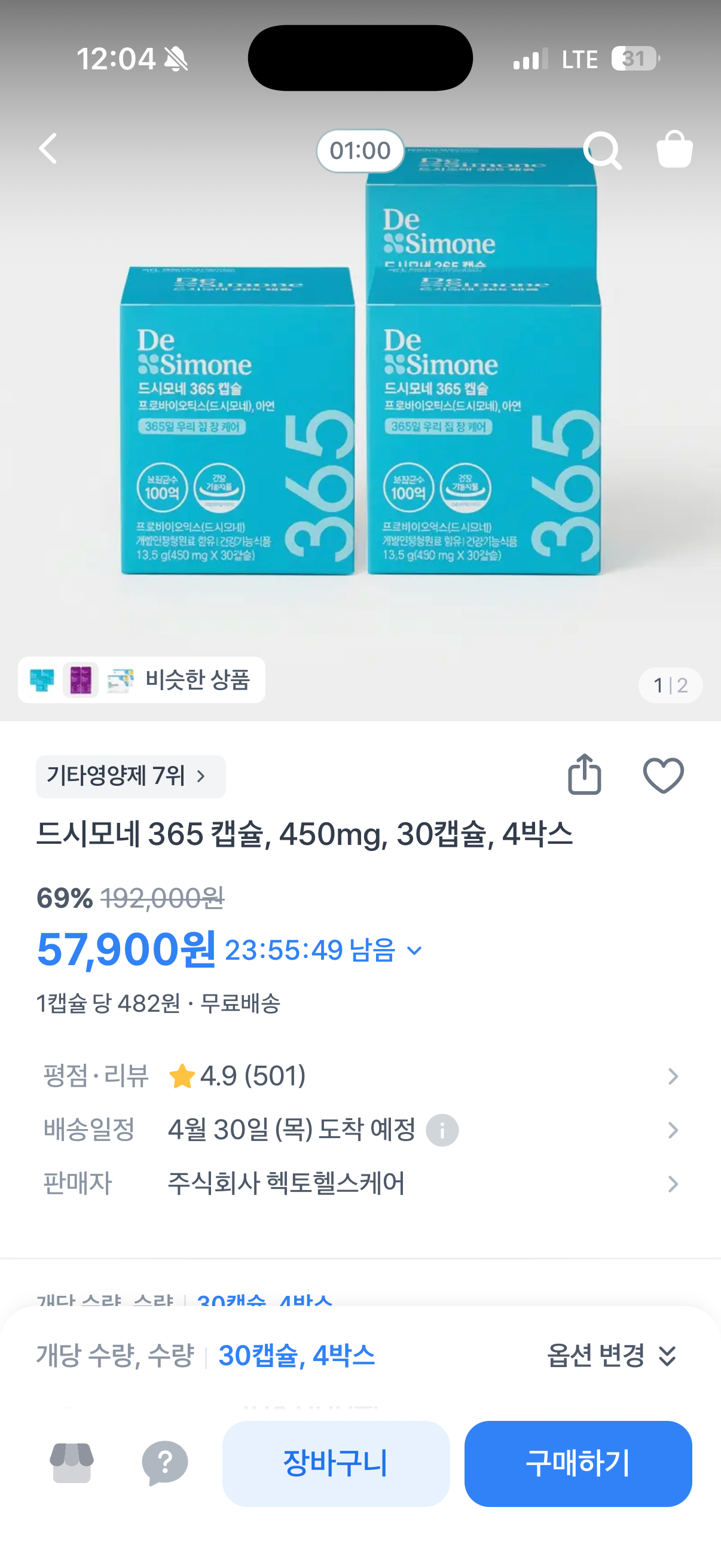
Task: Open reviews via 평점·리뷰 row
Action: (x=360, y=1076)
